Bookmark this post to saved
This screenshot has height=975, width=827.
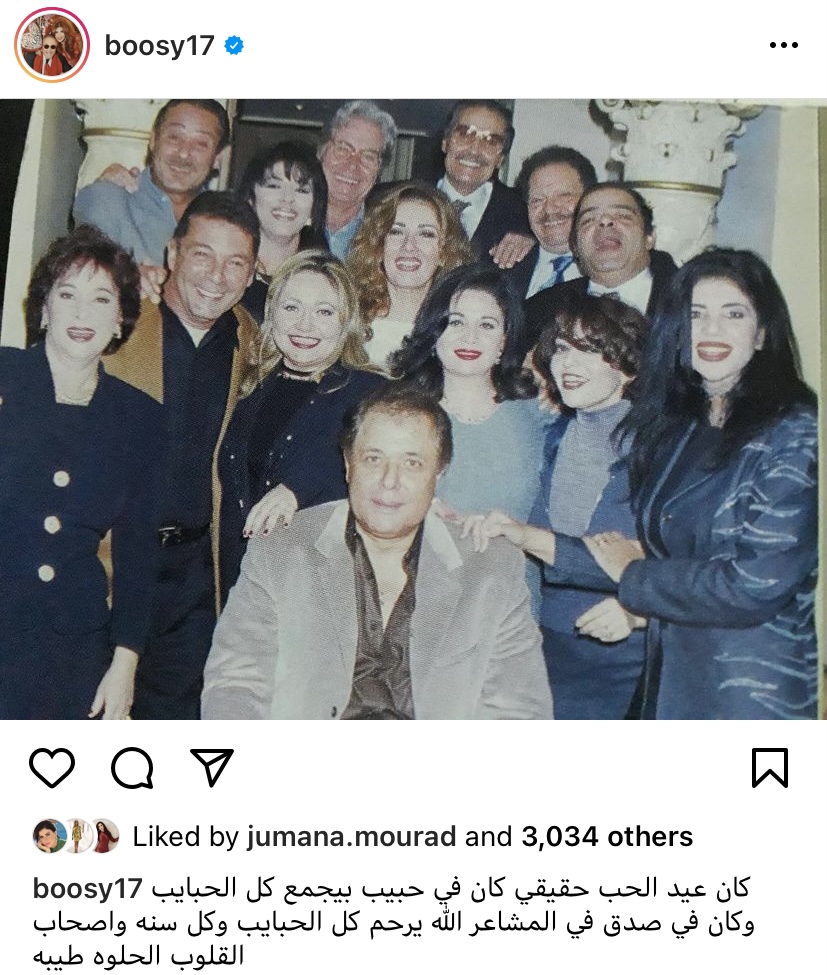[x=769, y=768]
